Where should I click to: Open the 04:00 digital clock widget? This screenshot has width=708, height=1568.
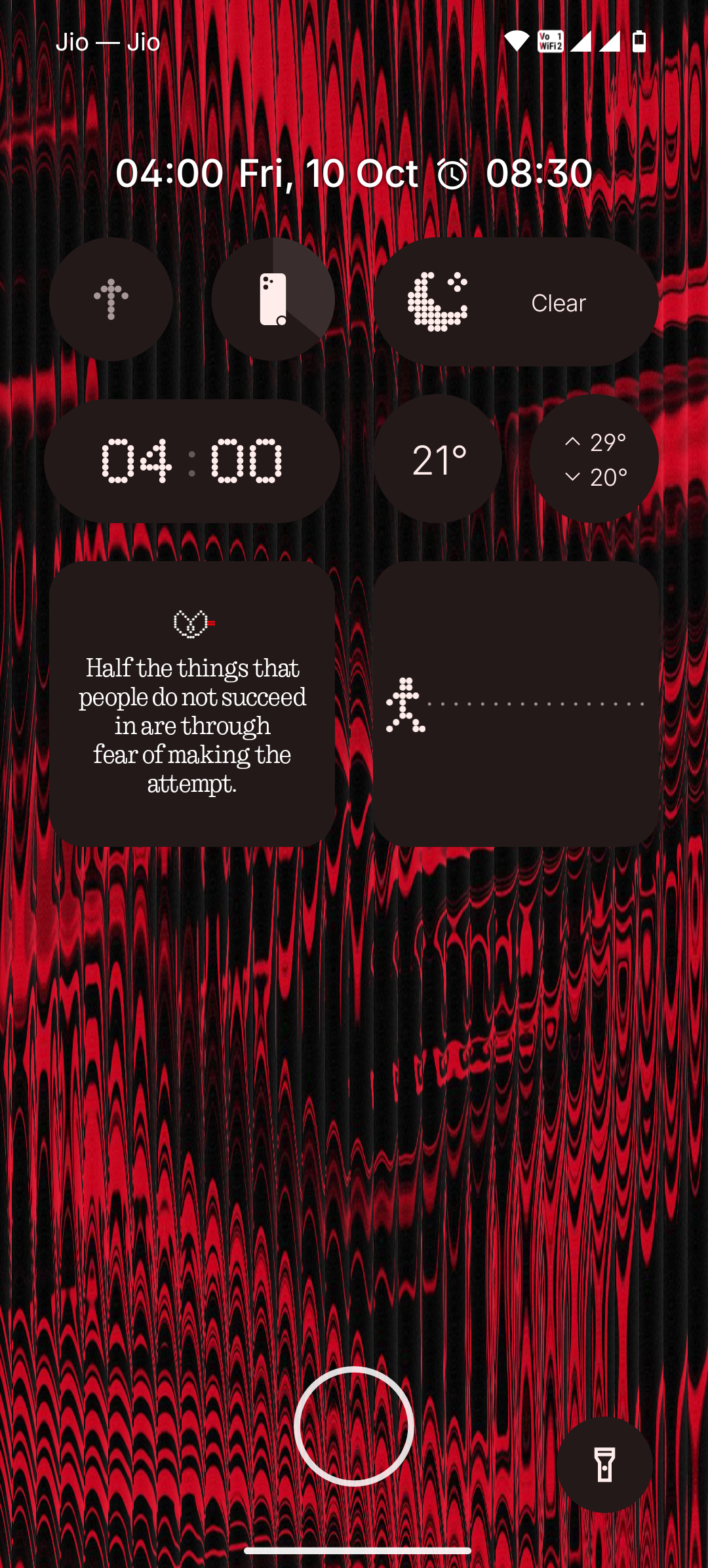pyautogui.click(x=192, y=461)
